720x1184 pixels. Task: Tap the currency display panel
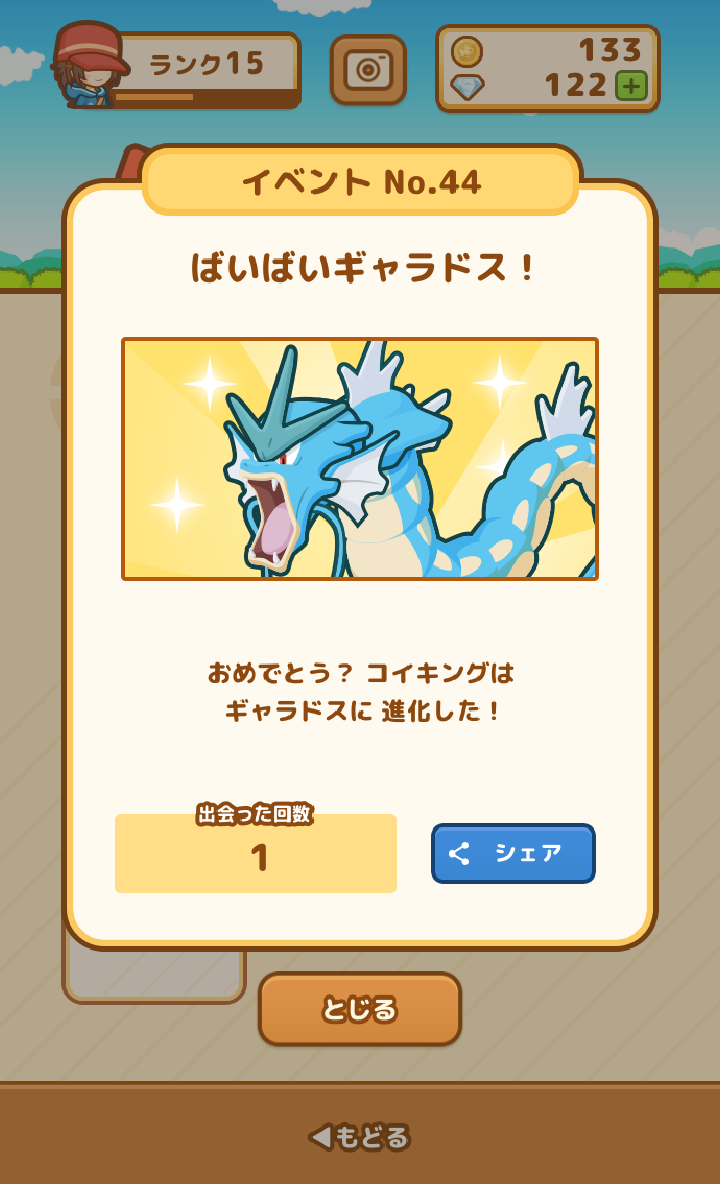(x=547, y=70)
